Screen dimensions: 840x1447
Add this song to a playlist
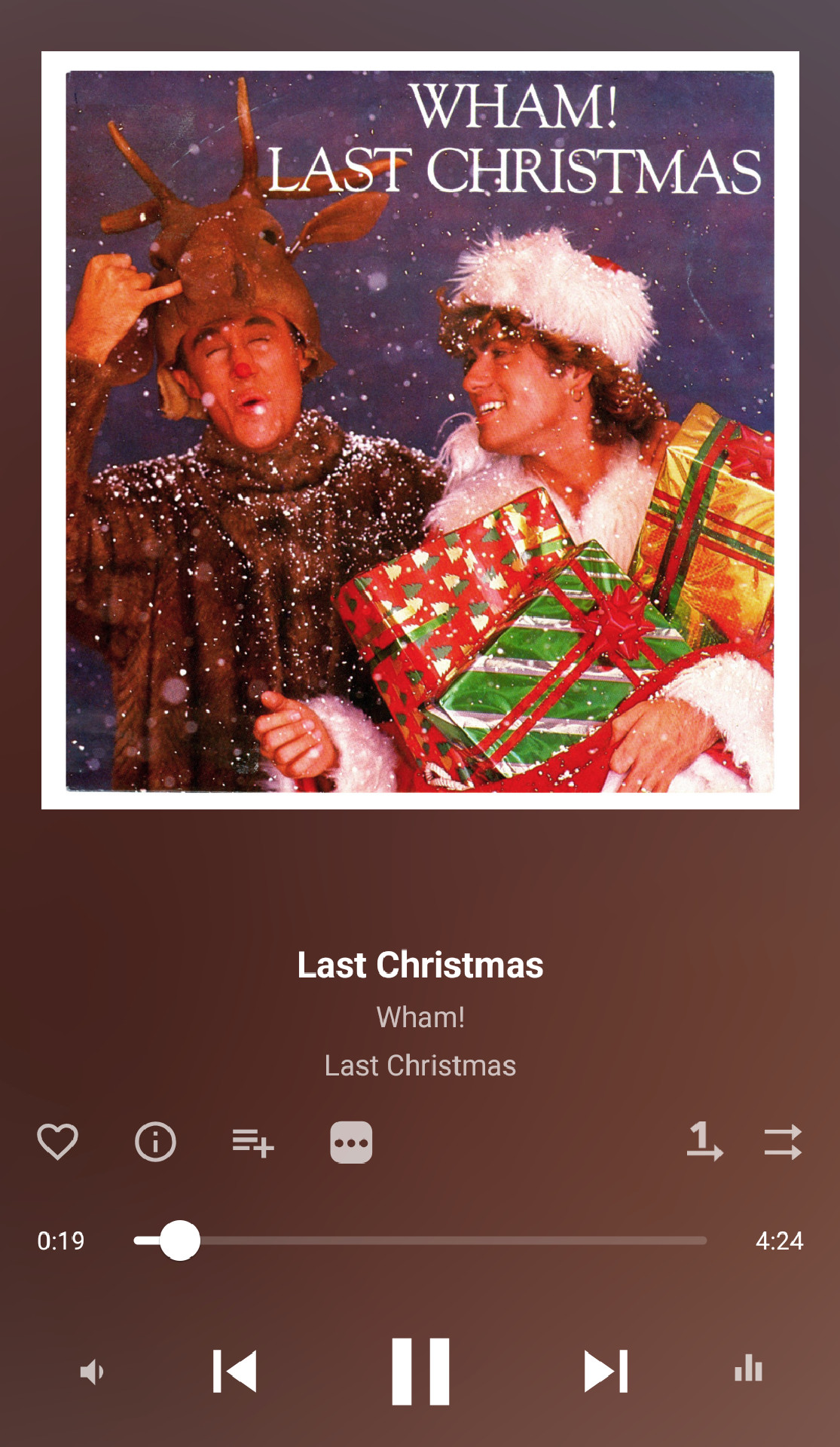(x=252, y=1143)
